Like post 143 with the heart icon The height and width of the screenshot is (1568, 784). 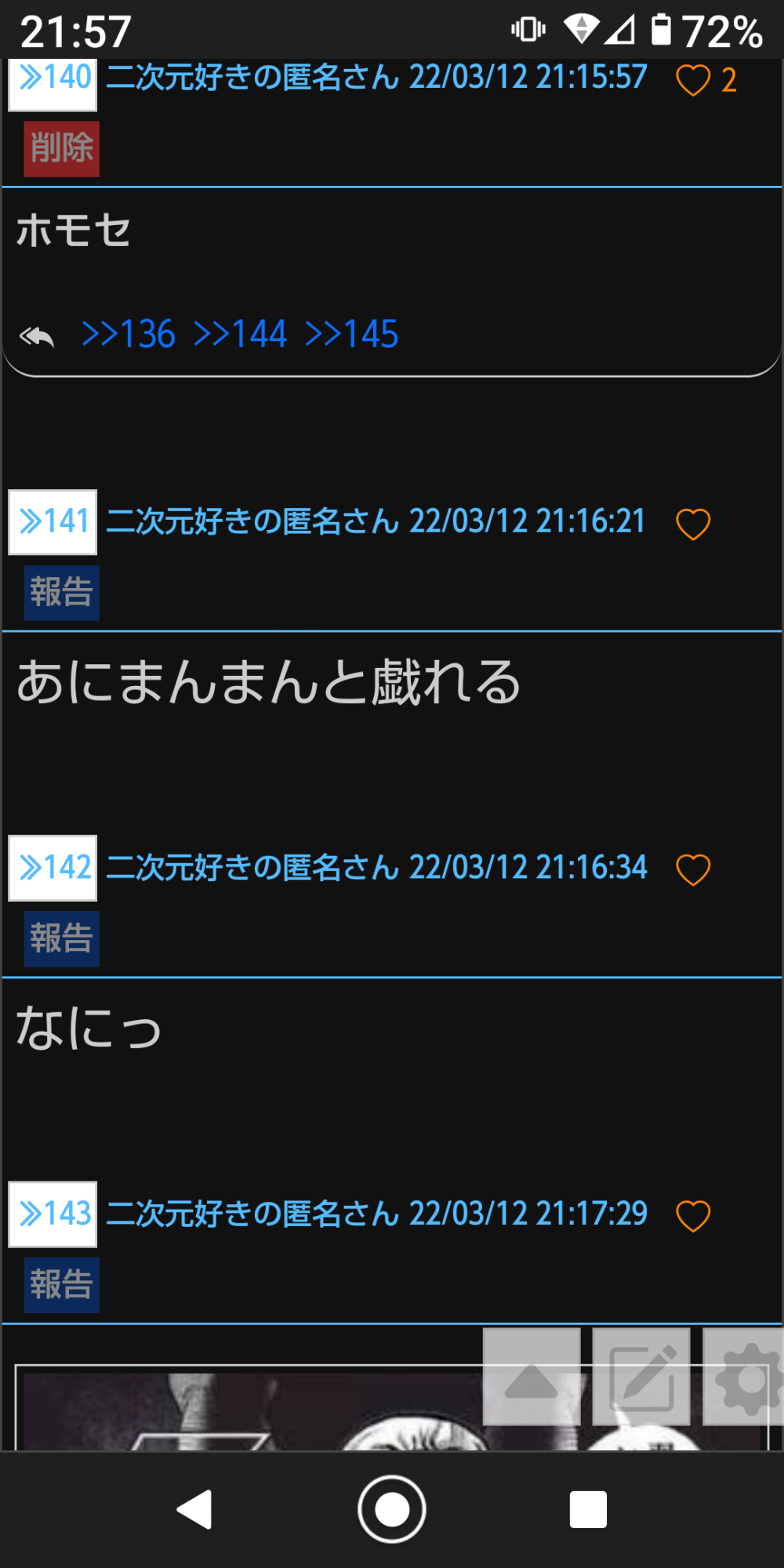693,1217
